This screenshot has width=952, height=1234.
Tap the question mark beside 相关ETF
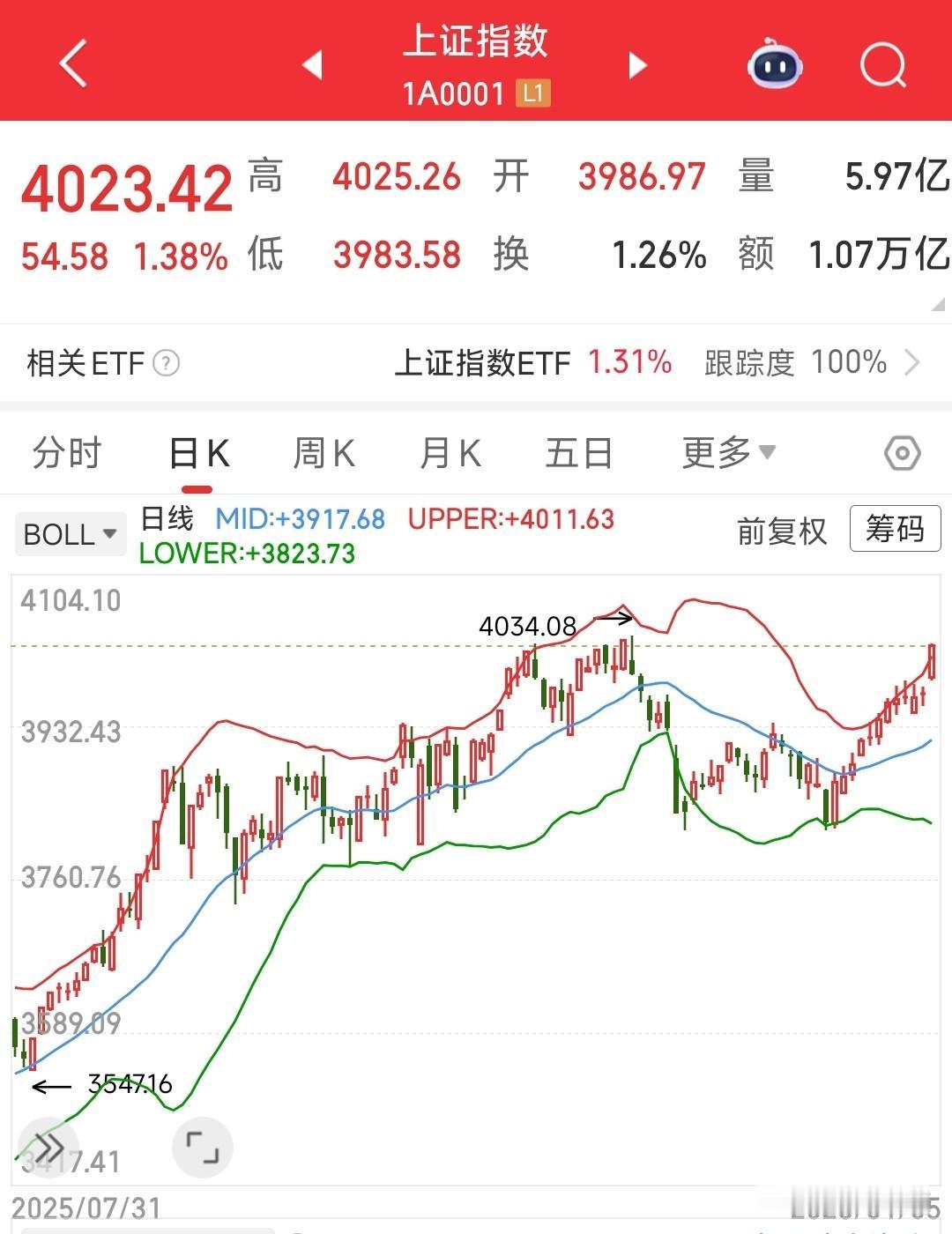[x=166, y=363]
